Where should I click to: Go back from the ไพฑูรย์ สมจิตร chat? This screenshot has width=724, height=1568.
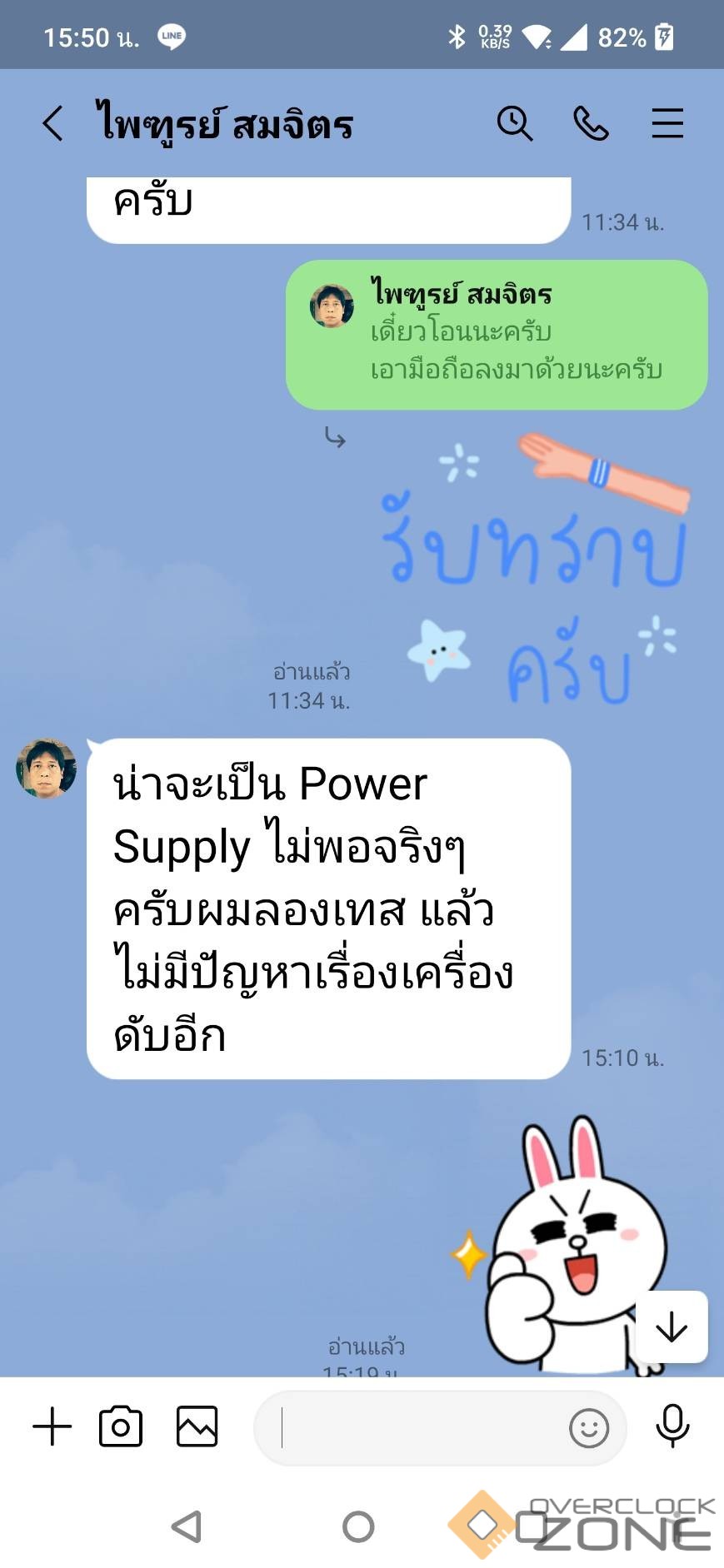pyautogui.click(x=52, y=124)
